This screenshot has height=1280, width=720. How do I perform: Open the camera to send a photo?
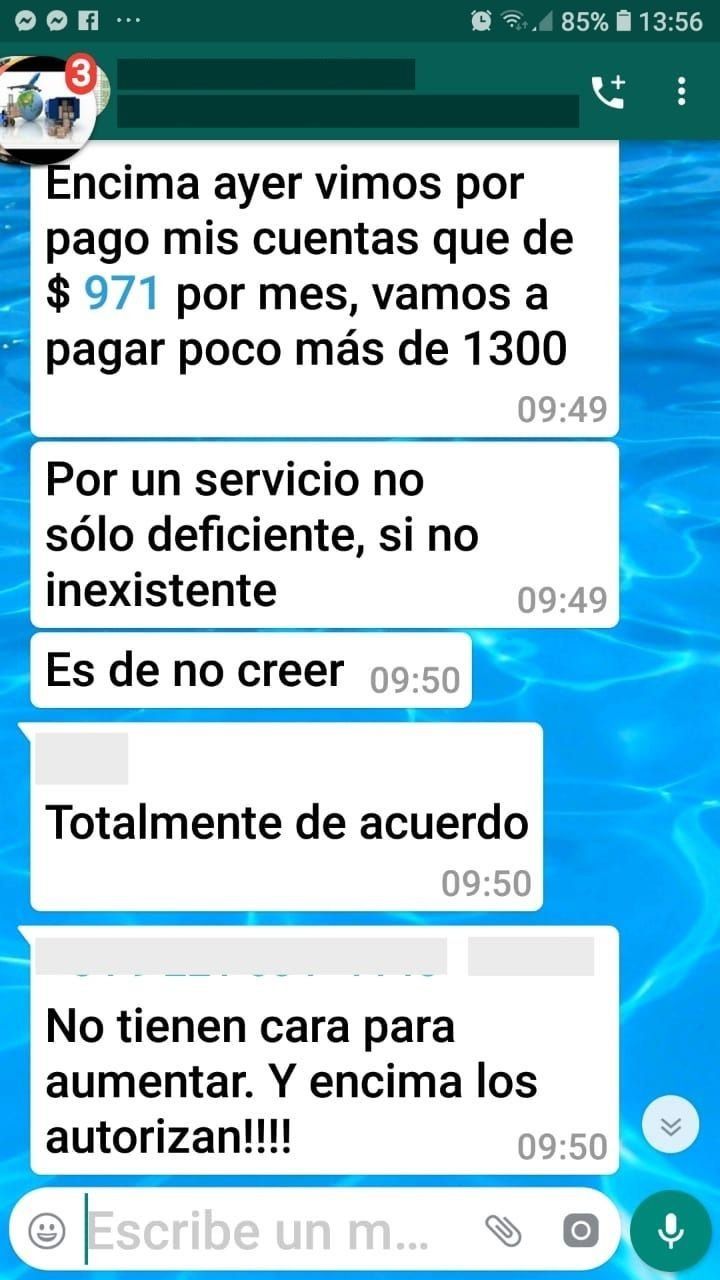581,1231
